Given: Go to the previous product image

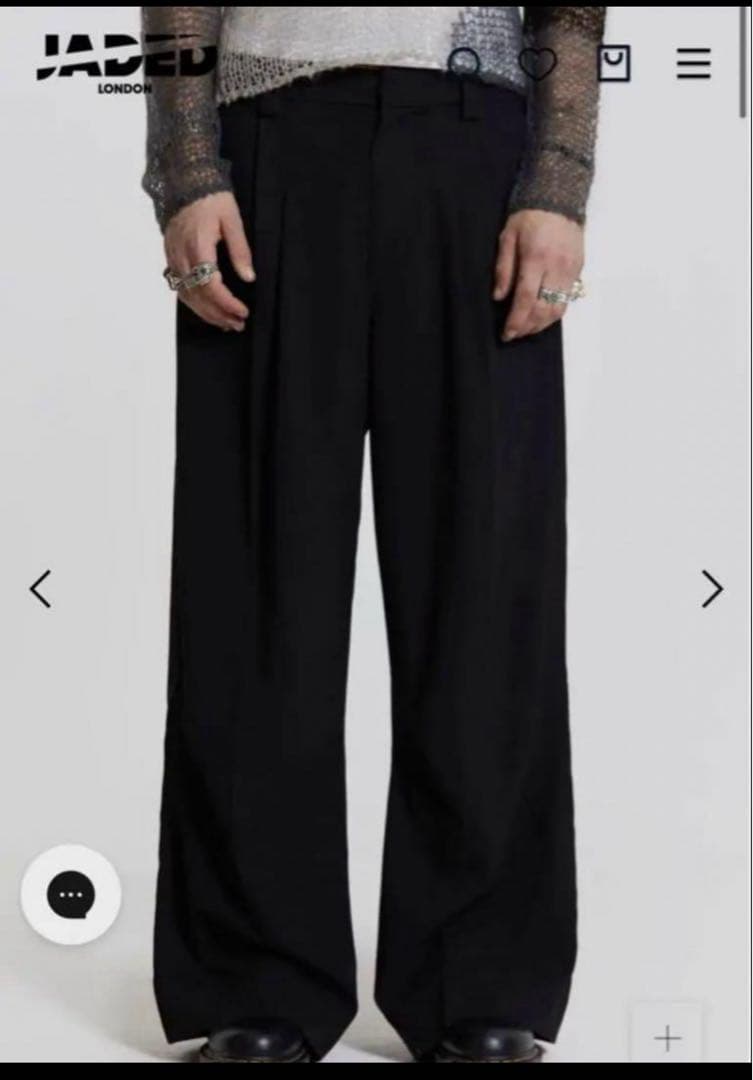Looking at the screenshot, I should click(x=40, y=589).
